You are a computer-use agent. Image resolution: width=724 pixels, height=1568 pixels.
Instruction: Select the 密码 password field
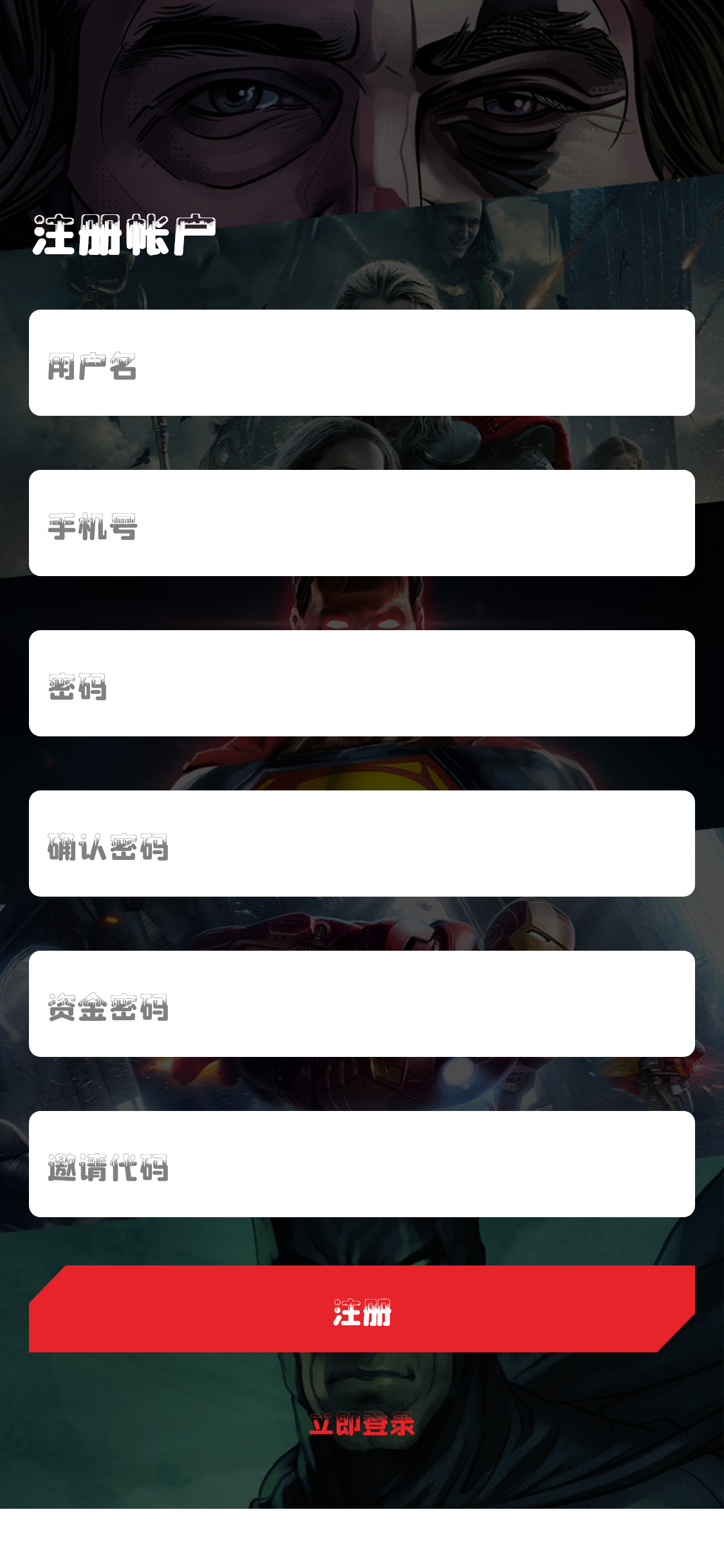point(362,684)
